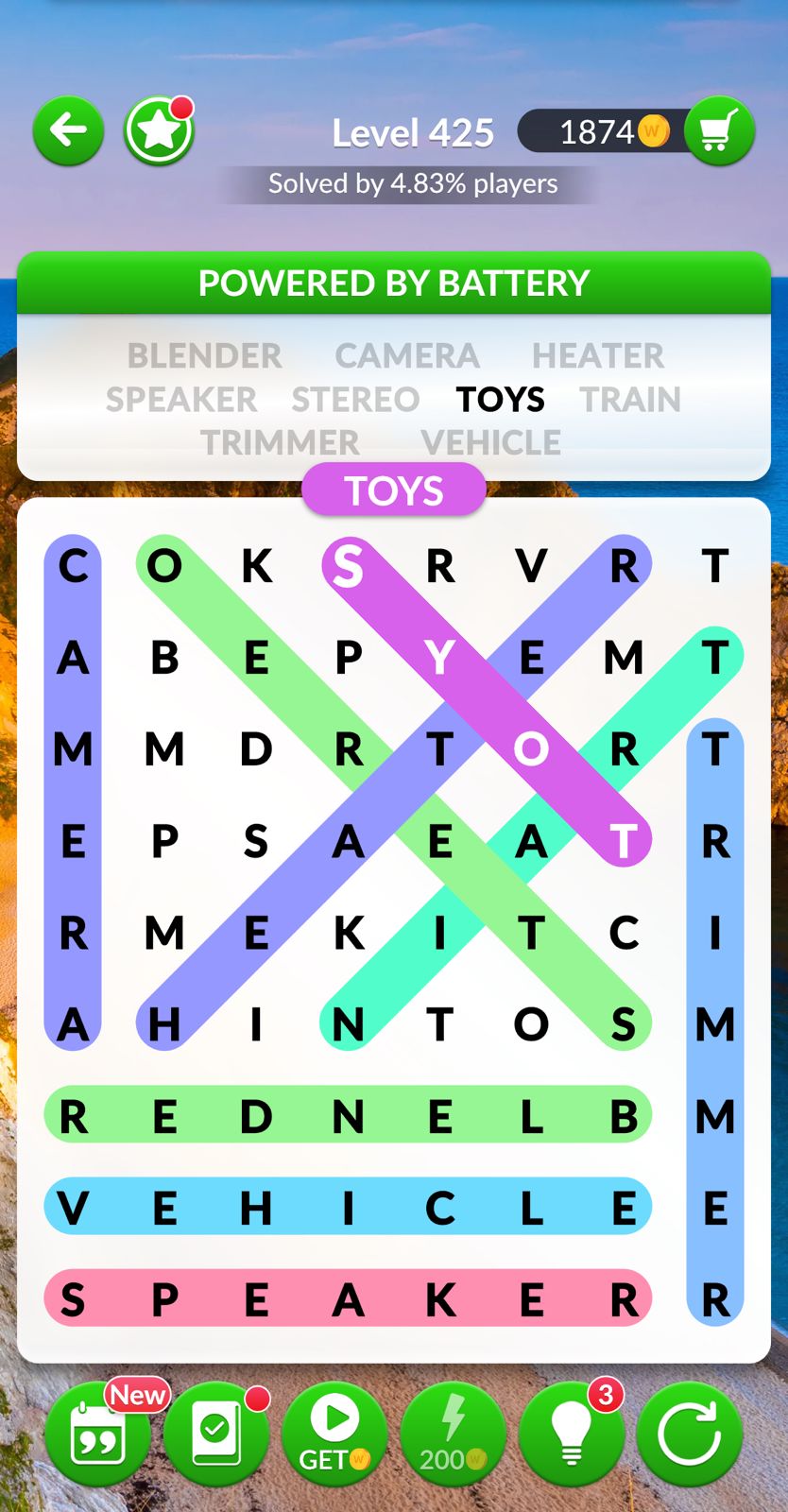
Task: Watch a video to get coins
Action: tap(334, 1435)
